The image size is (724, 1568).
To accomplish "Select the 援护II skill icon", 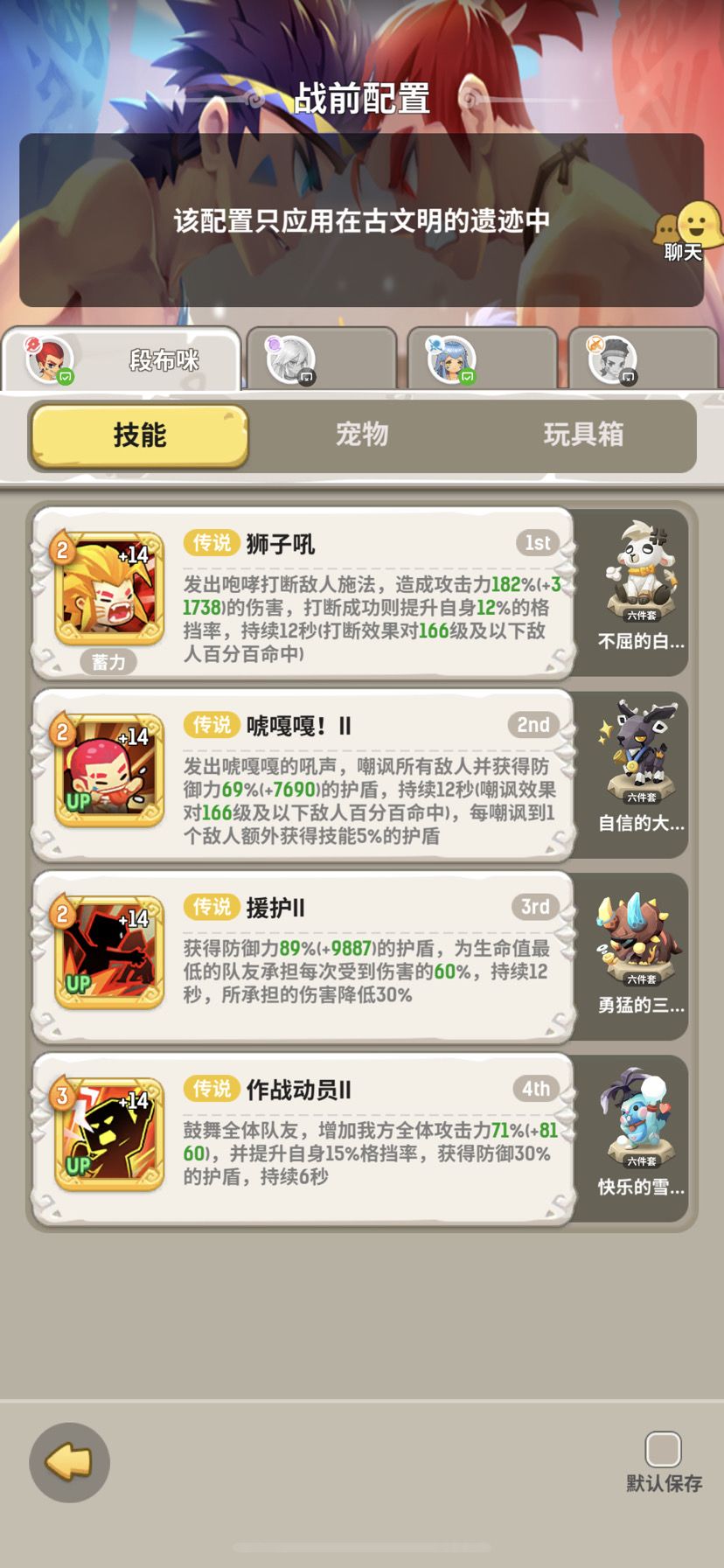I will (x=108, y=952).
